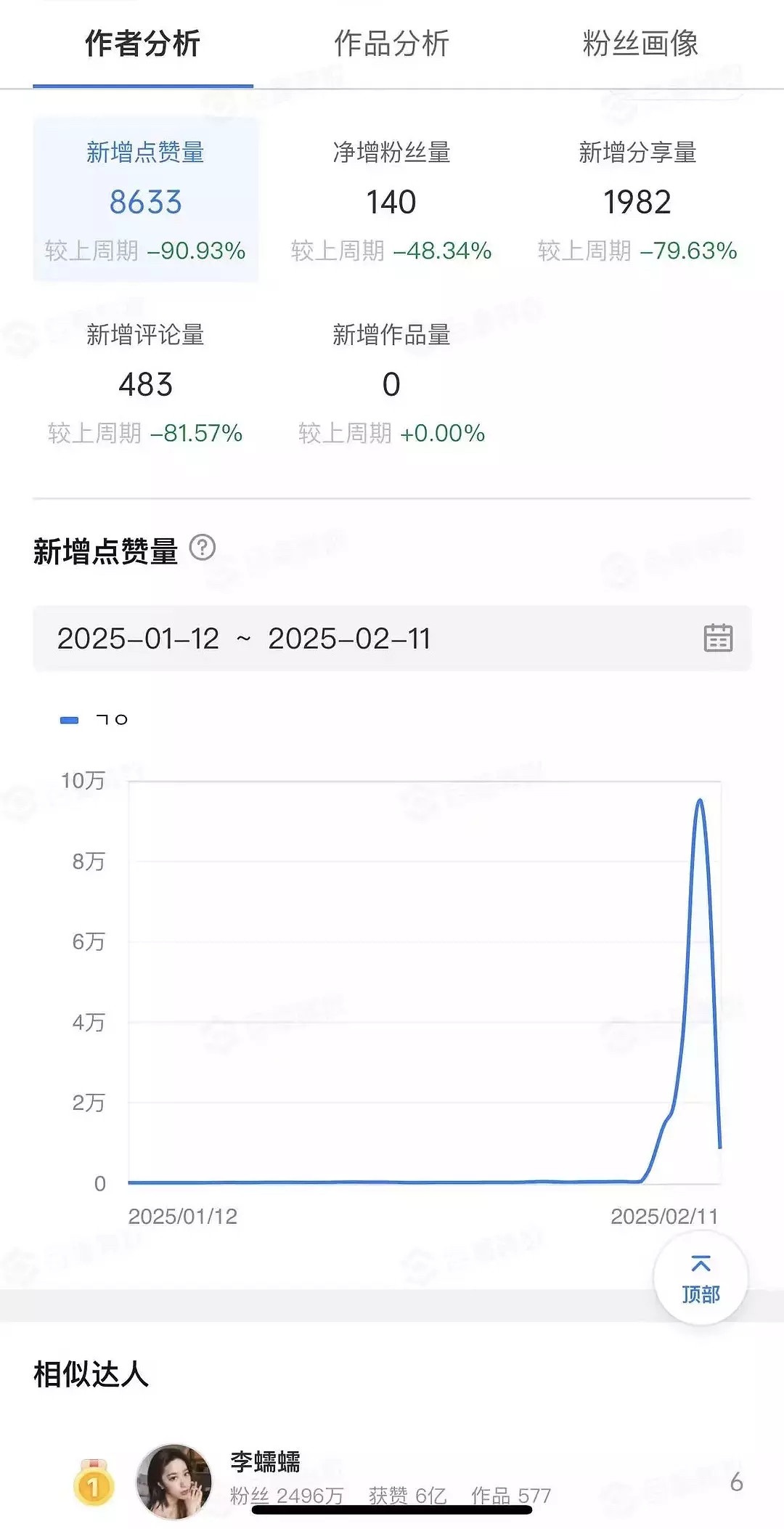Jump back to top with 顶部 button
Image resolution: width=784 pixels, height=1529 pixels.
click(701, 1278)
